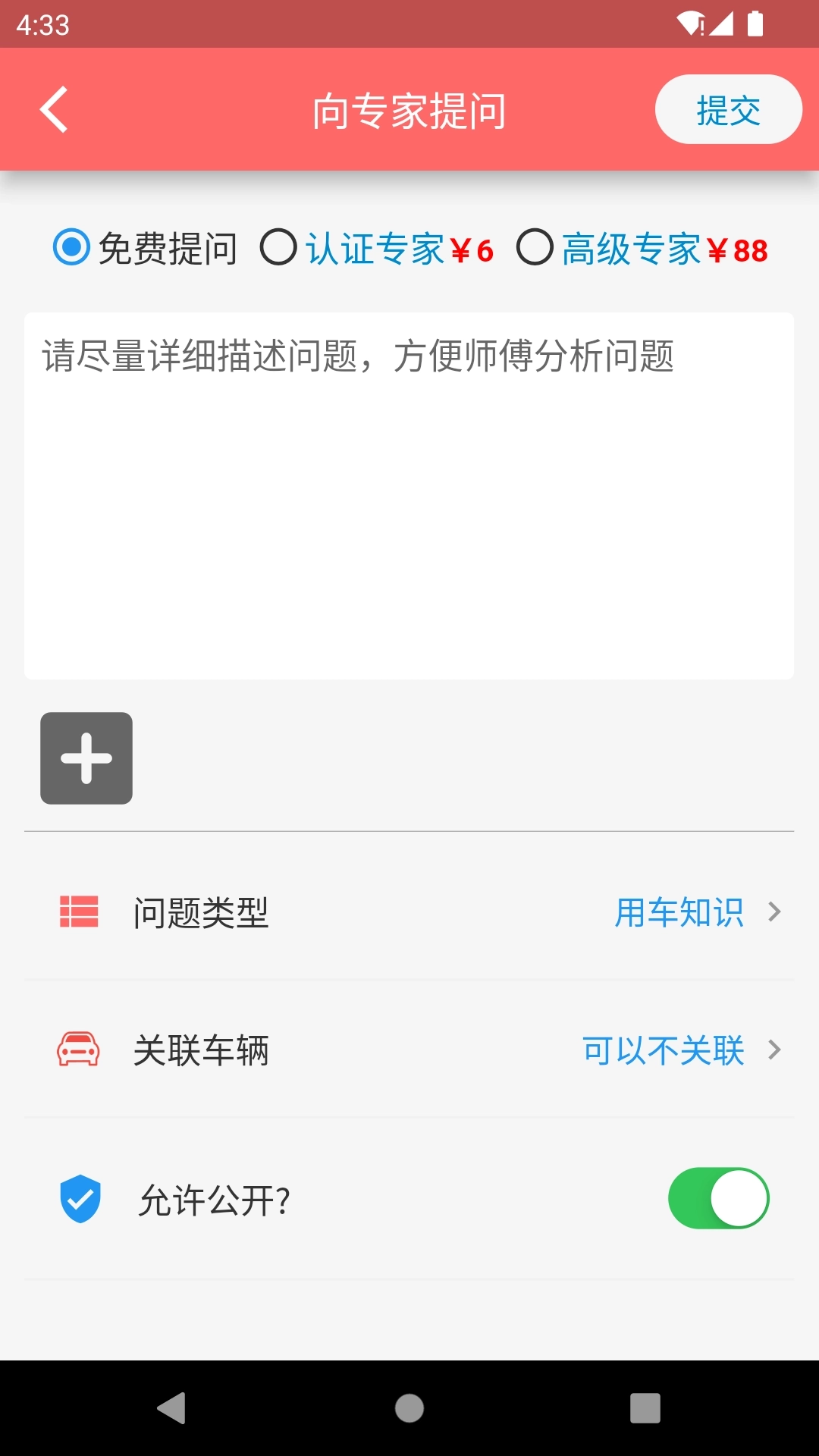Click the red list icon beside 问题类型
This screenshot has width=819, height=1456.
coord(79,913)
